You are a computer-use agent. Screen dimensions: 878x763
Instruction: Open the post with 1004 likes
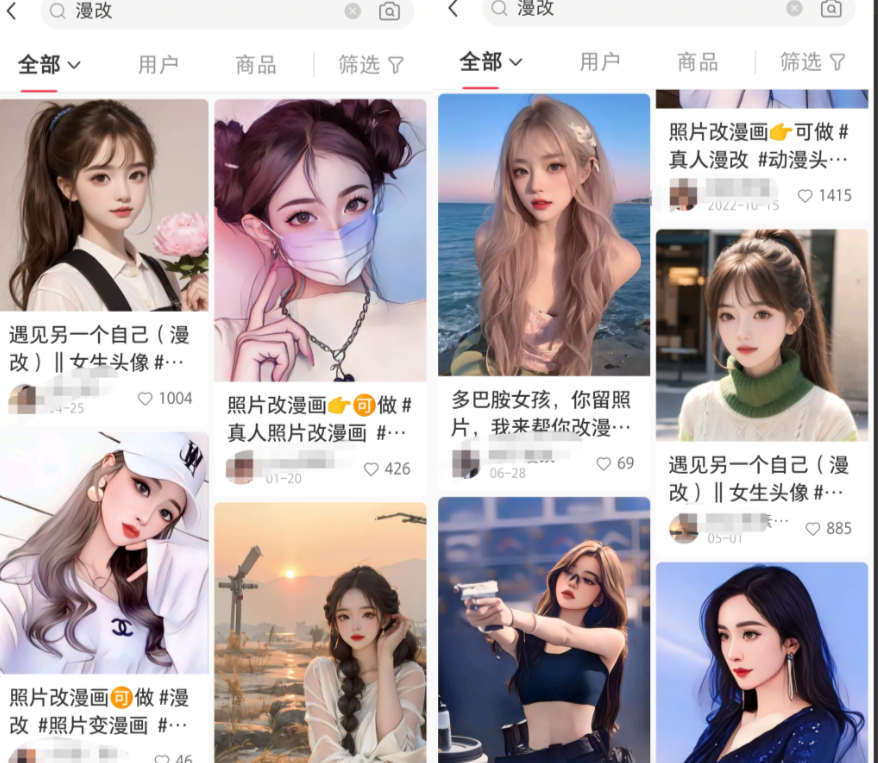(104, 205)
